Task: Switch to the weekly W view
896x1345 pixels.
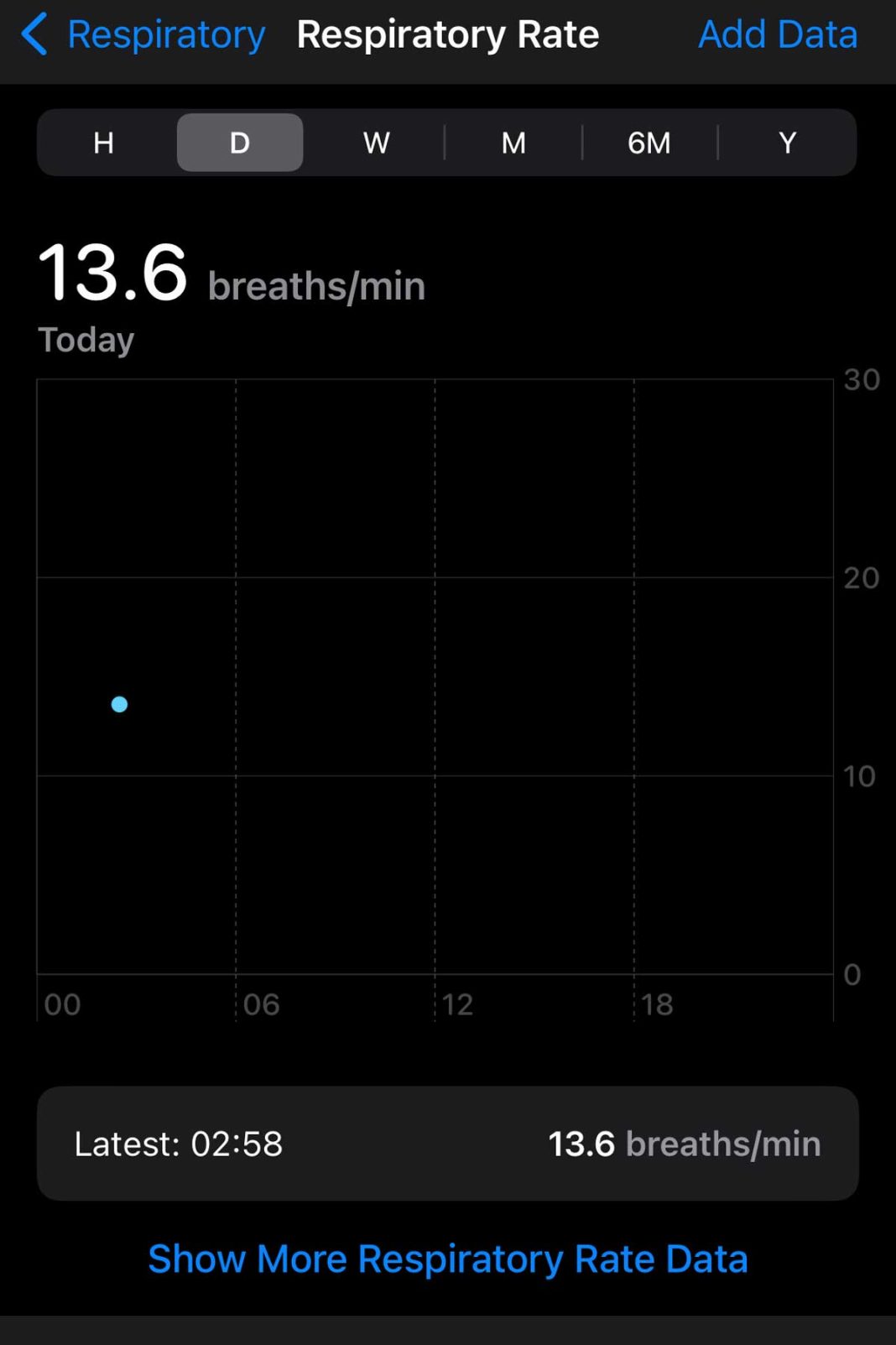Action: tap(376, 143)
